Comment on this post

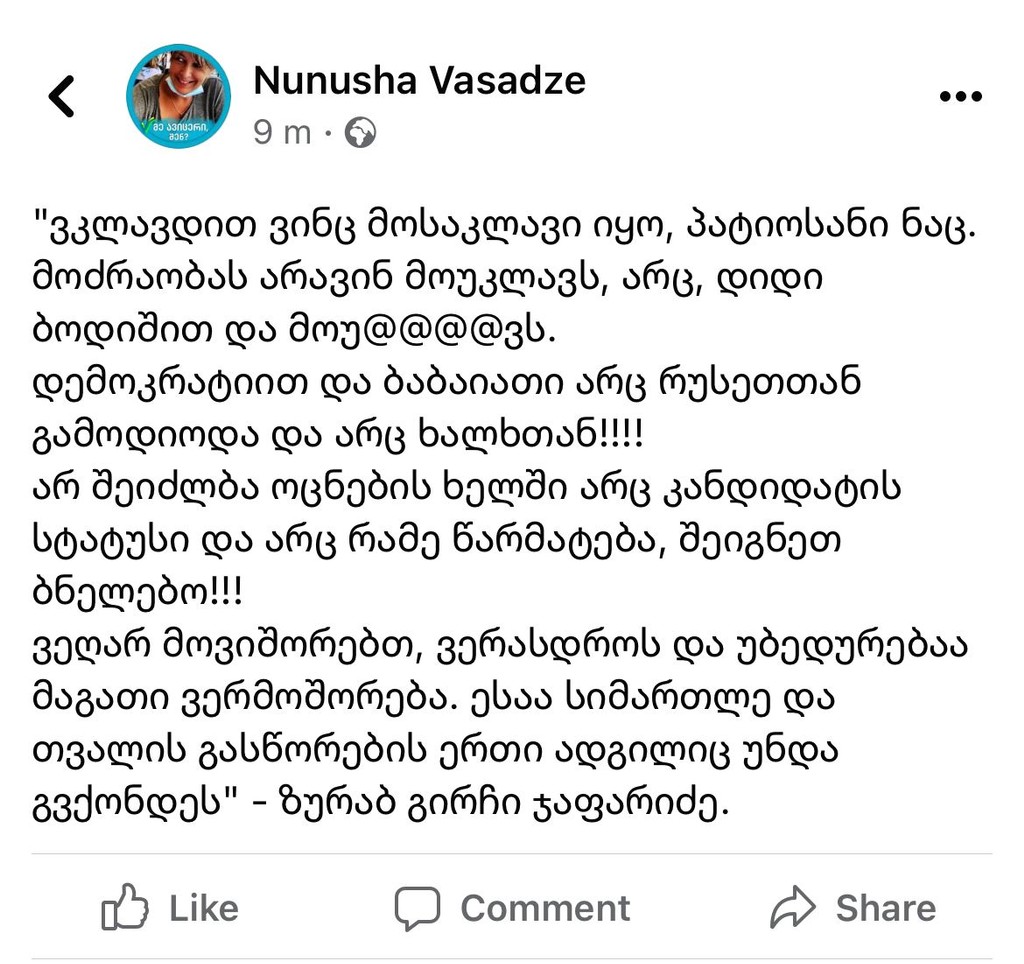click(x=512, y=908)
